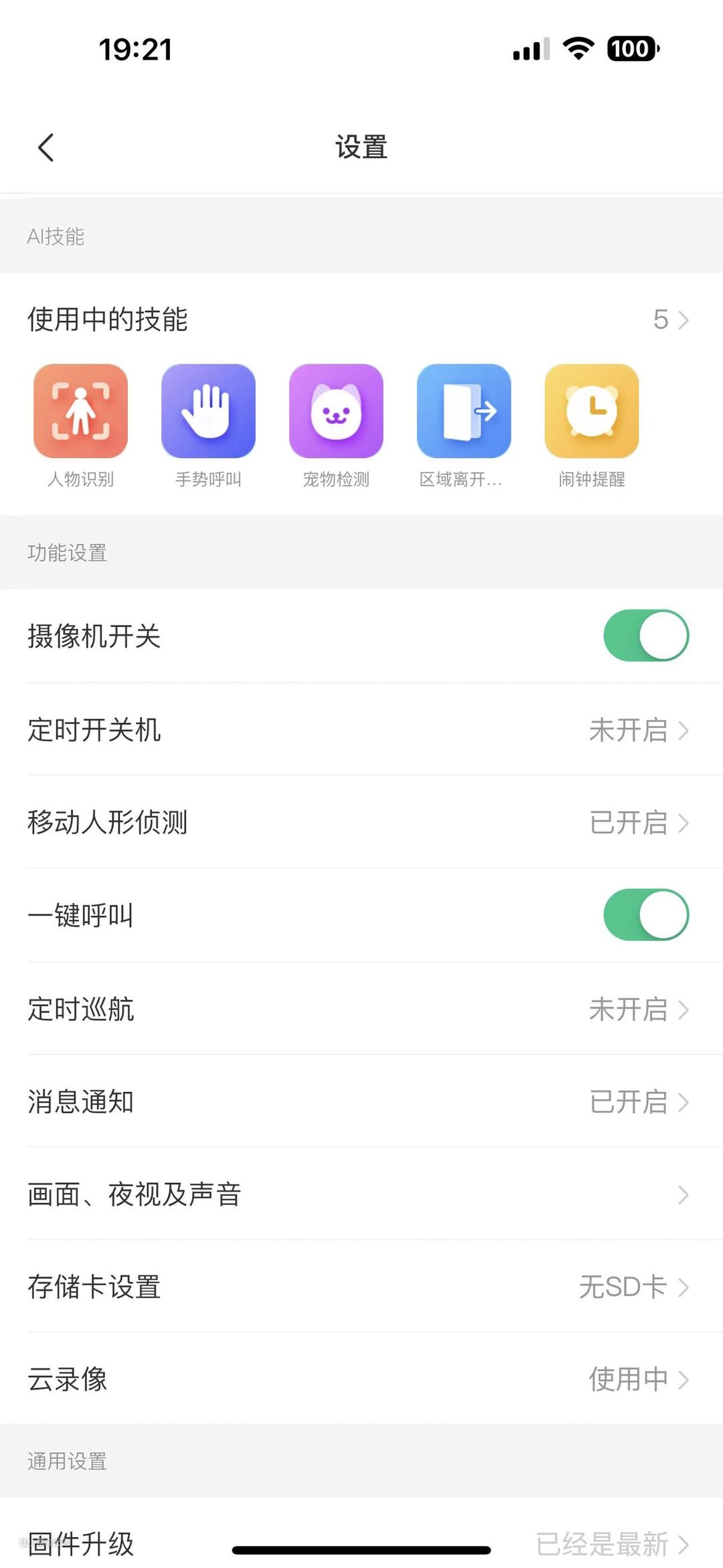Disable the 一键呼叫 toggle
The width and height of the screenshot is (723, 1568).
pos(645,915)
